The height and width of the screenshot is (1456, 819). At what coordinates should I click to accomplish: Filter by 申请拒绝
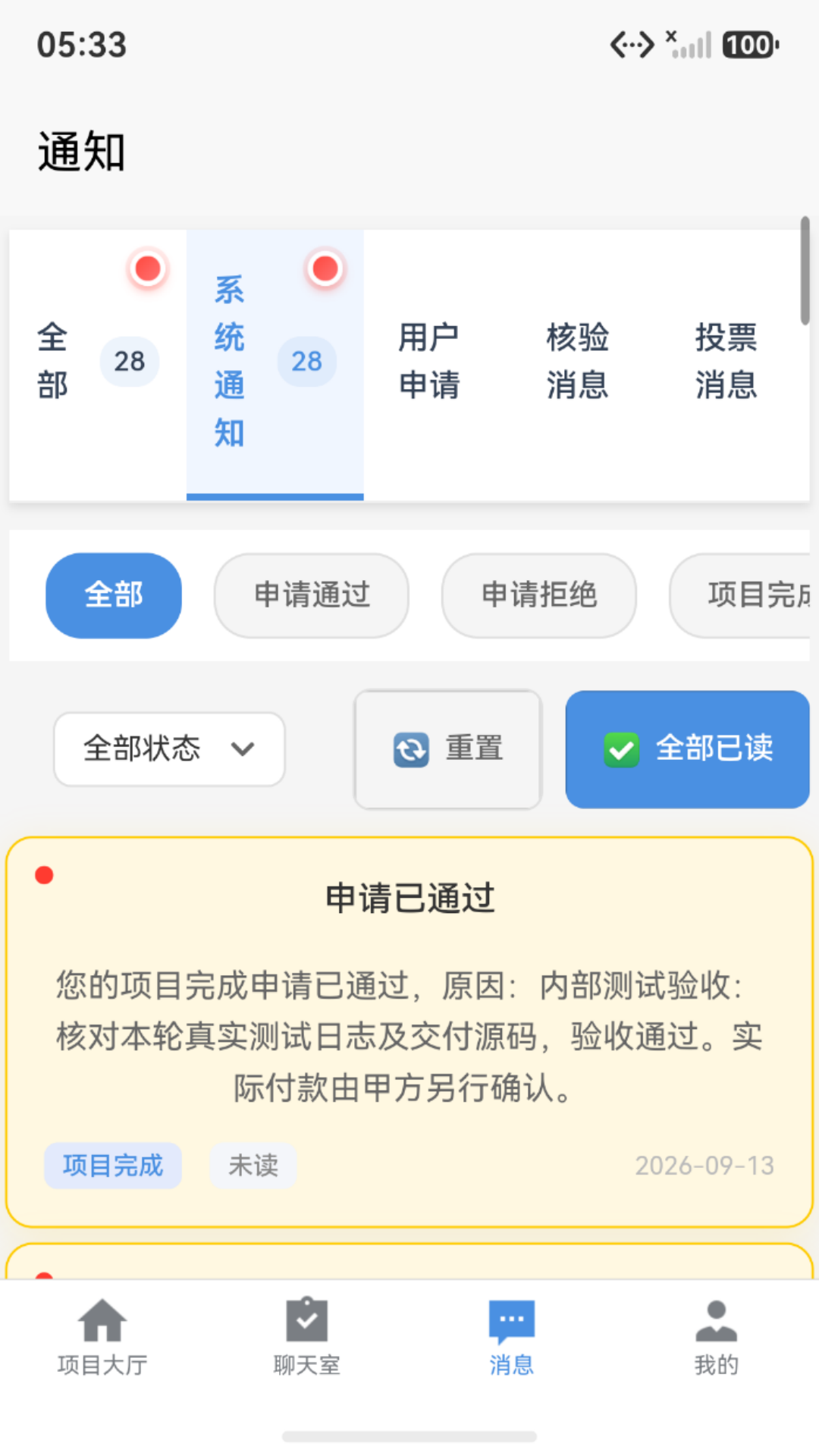[539, 595]
